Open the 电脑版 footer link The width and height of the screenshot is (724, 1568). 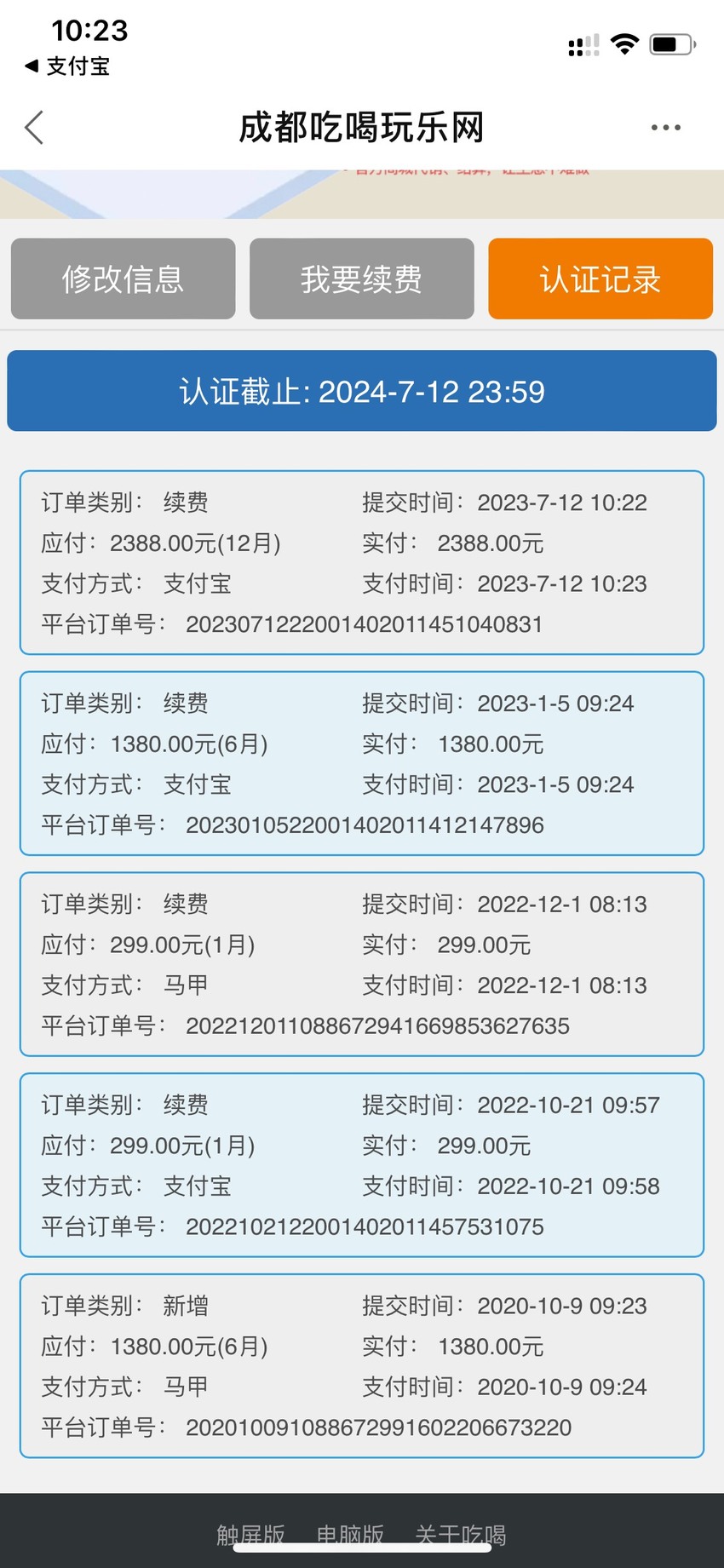point(350,1535)
